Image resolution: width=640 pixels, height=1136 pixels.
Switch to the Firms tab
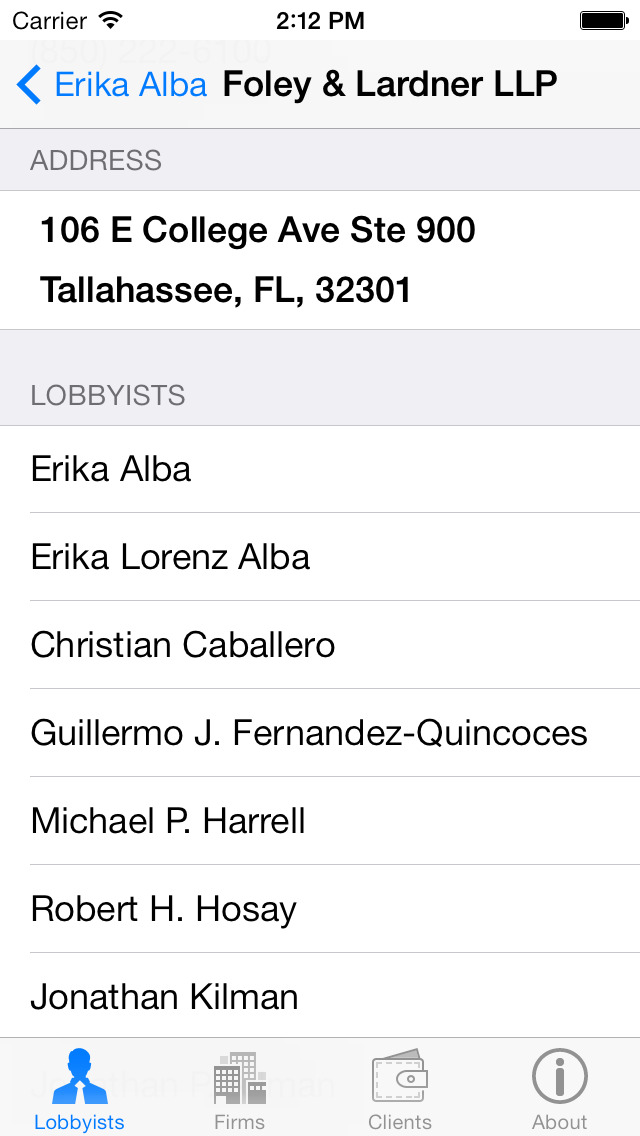point(240,1089)
